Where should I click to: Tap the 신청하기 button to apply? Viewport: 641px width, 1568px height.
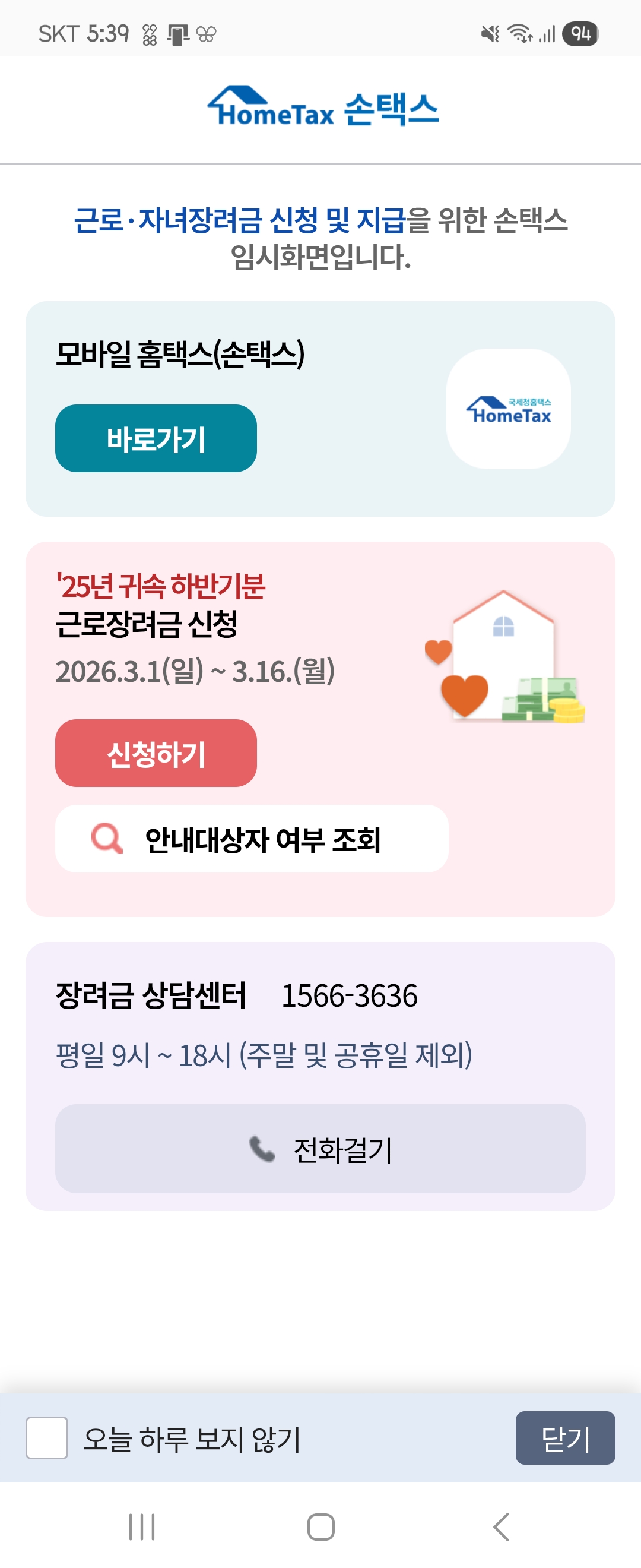[x=156, y=754]
